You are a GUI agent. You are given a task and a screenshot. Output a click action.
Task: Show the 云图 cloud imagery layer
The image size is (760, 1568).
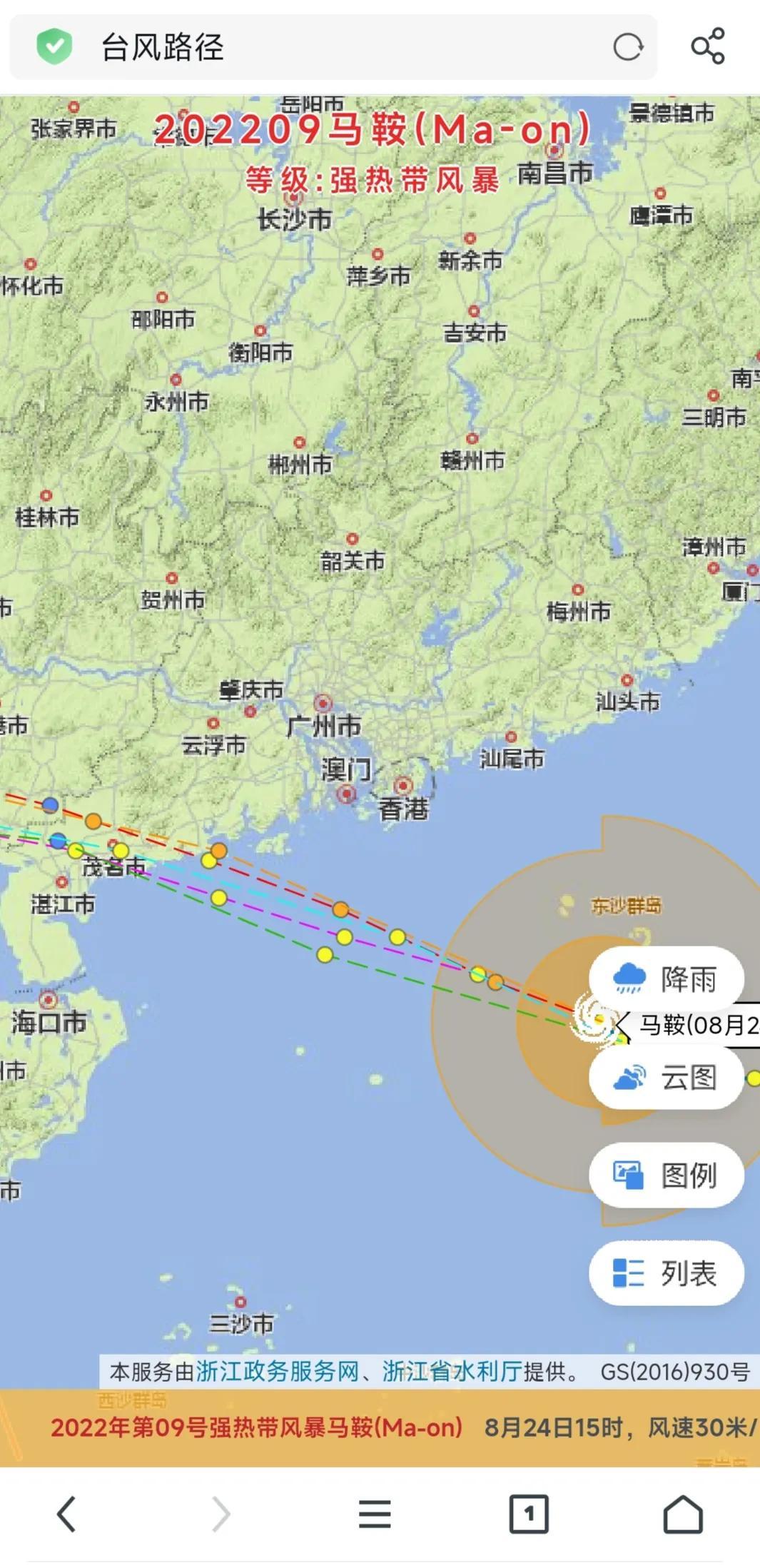pos(666,1077)
